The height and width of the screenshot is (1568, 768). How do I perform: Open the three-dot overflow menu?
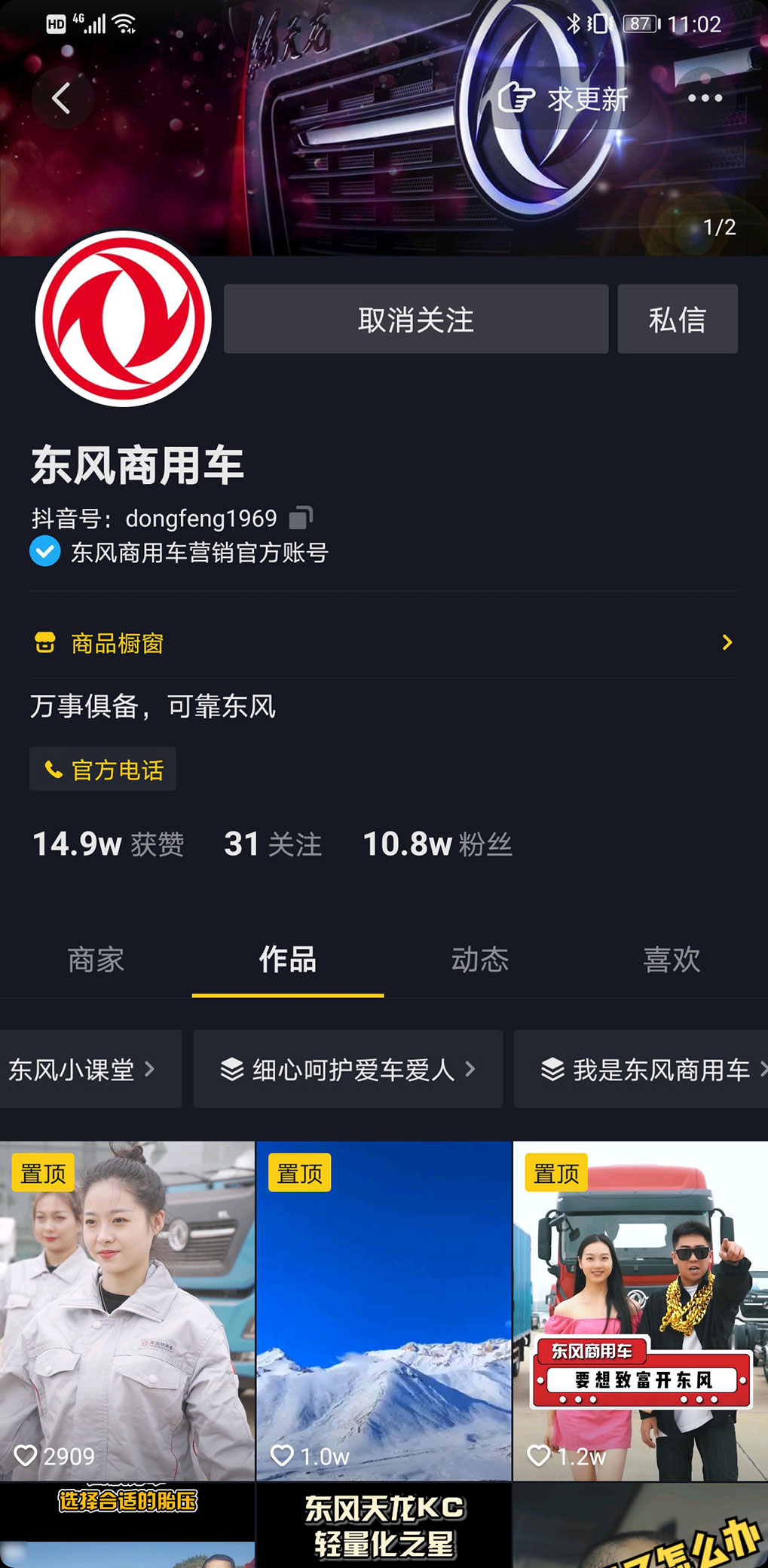point(705,98)
